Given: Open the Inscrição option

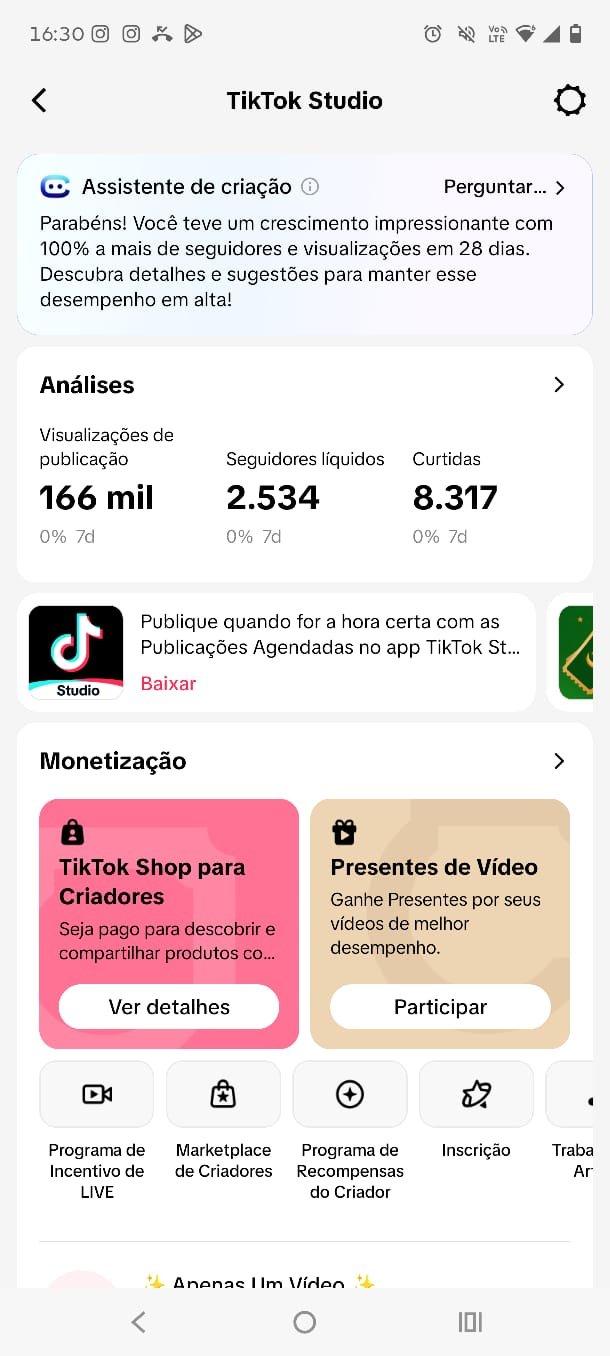Looking at the screenshot, I should click(x=476, y=1095).
